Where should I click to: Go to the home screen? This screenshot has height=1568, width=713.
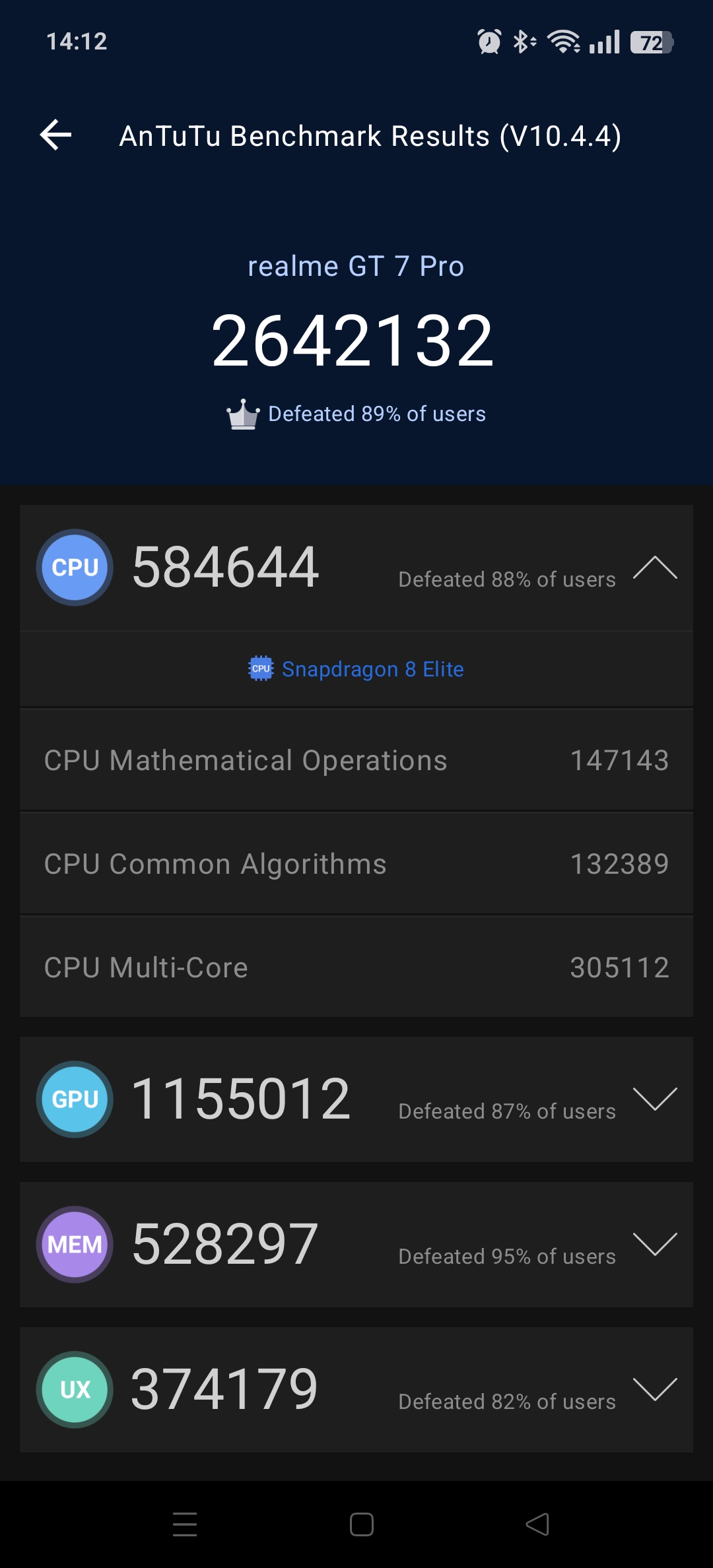point(362,1524)
